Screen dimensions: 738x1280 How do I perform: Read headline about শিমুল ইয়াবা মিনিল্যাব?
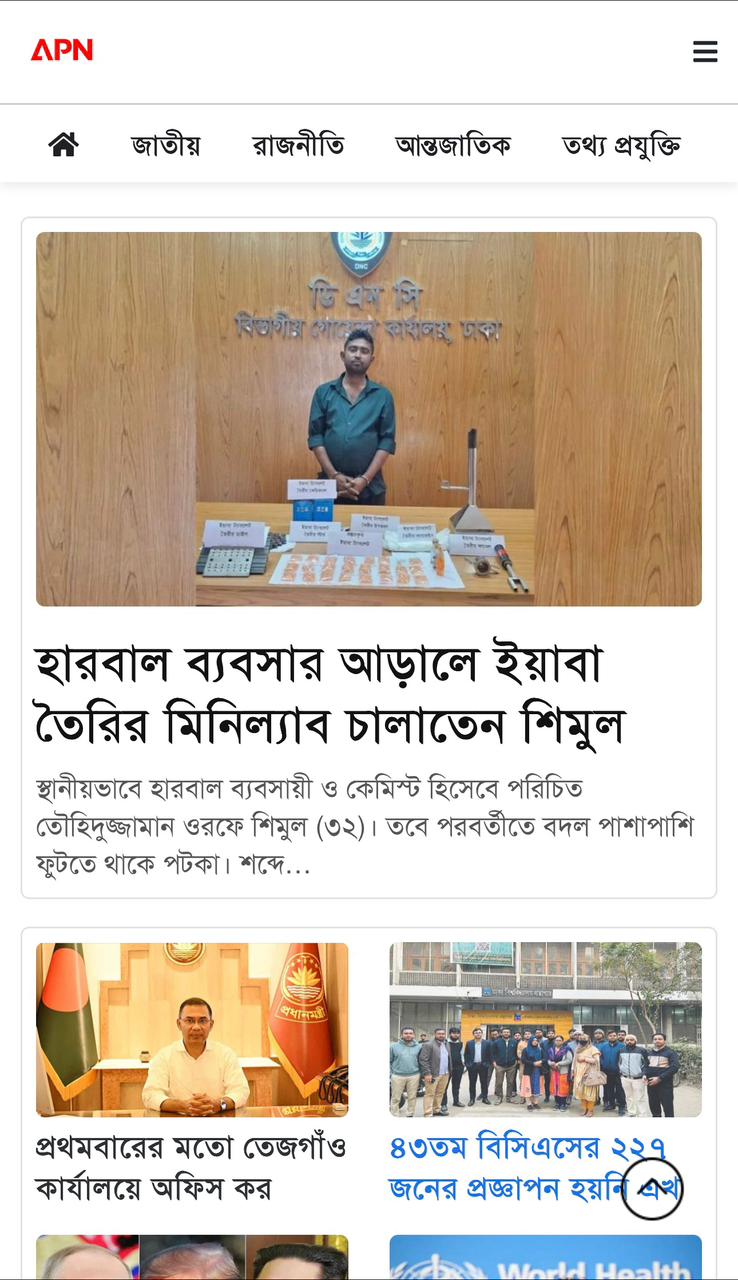(330, 694)
